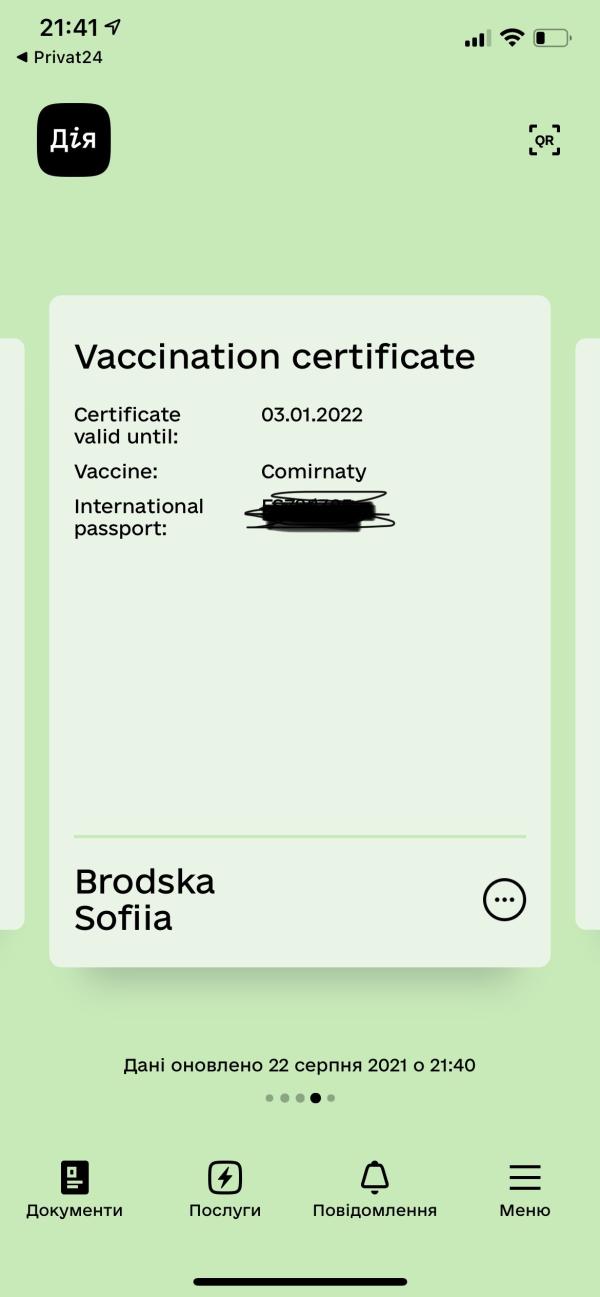Return to Privat24 app via back link

pyautogui.click(x=60, y=57)
